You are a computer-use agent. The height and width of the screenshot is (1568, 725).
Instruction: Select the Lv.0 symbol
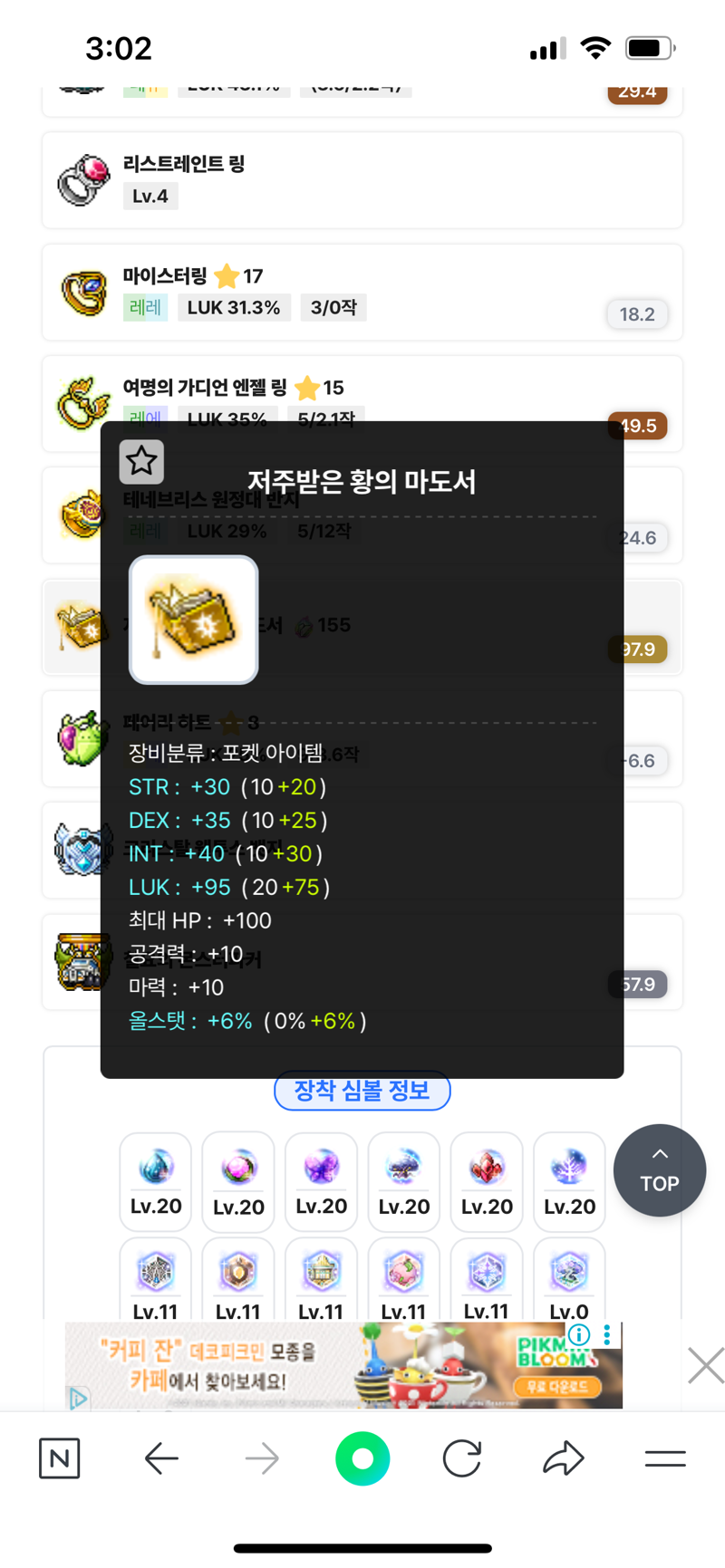569,1281
